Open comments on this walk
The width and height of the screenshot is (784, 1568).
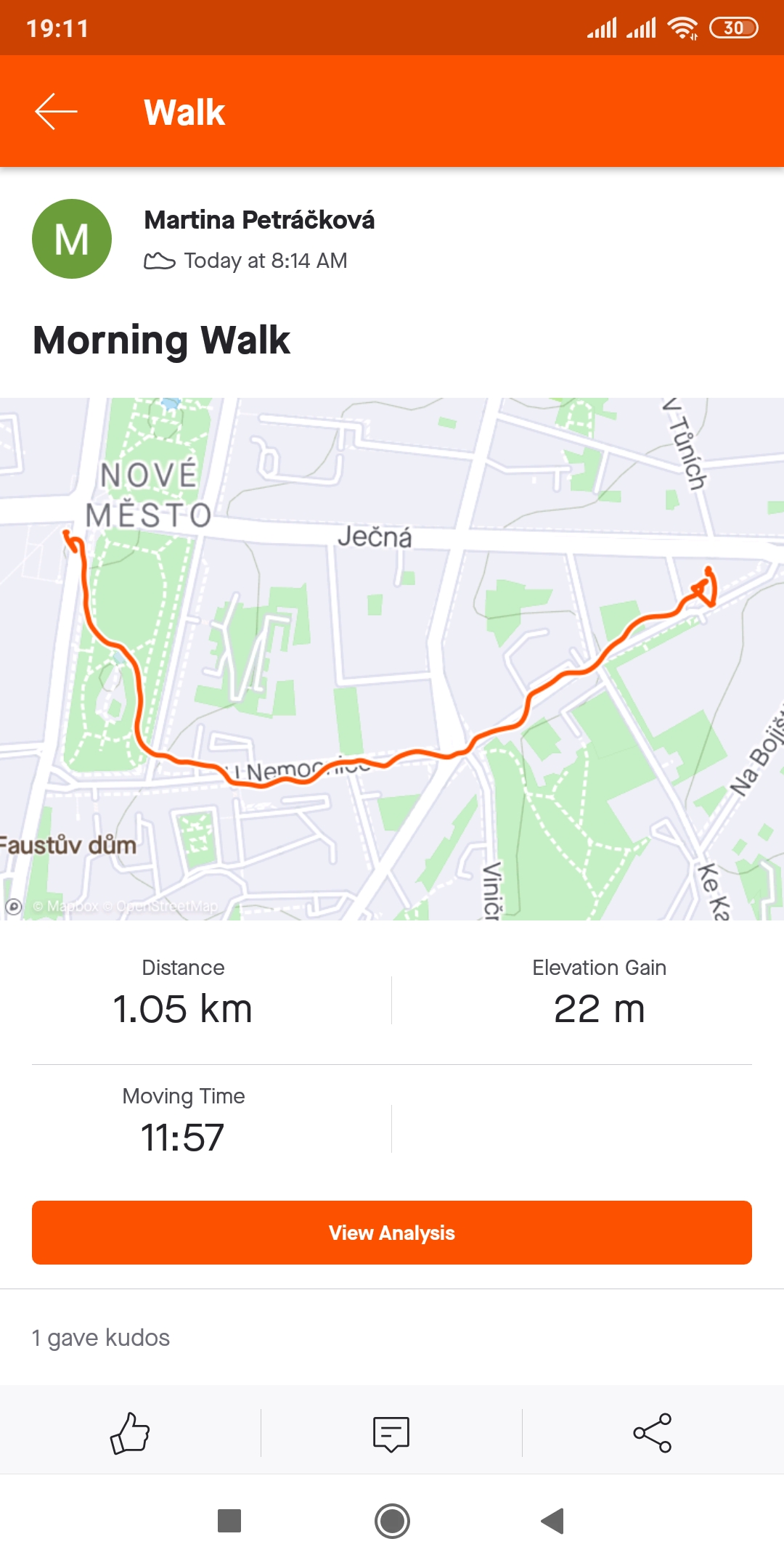pyautogui.click(x=391, y=1434)
